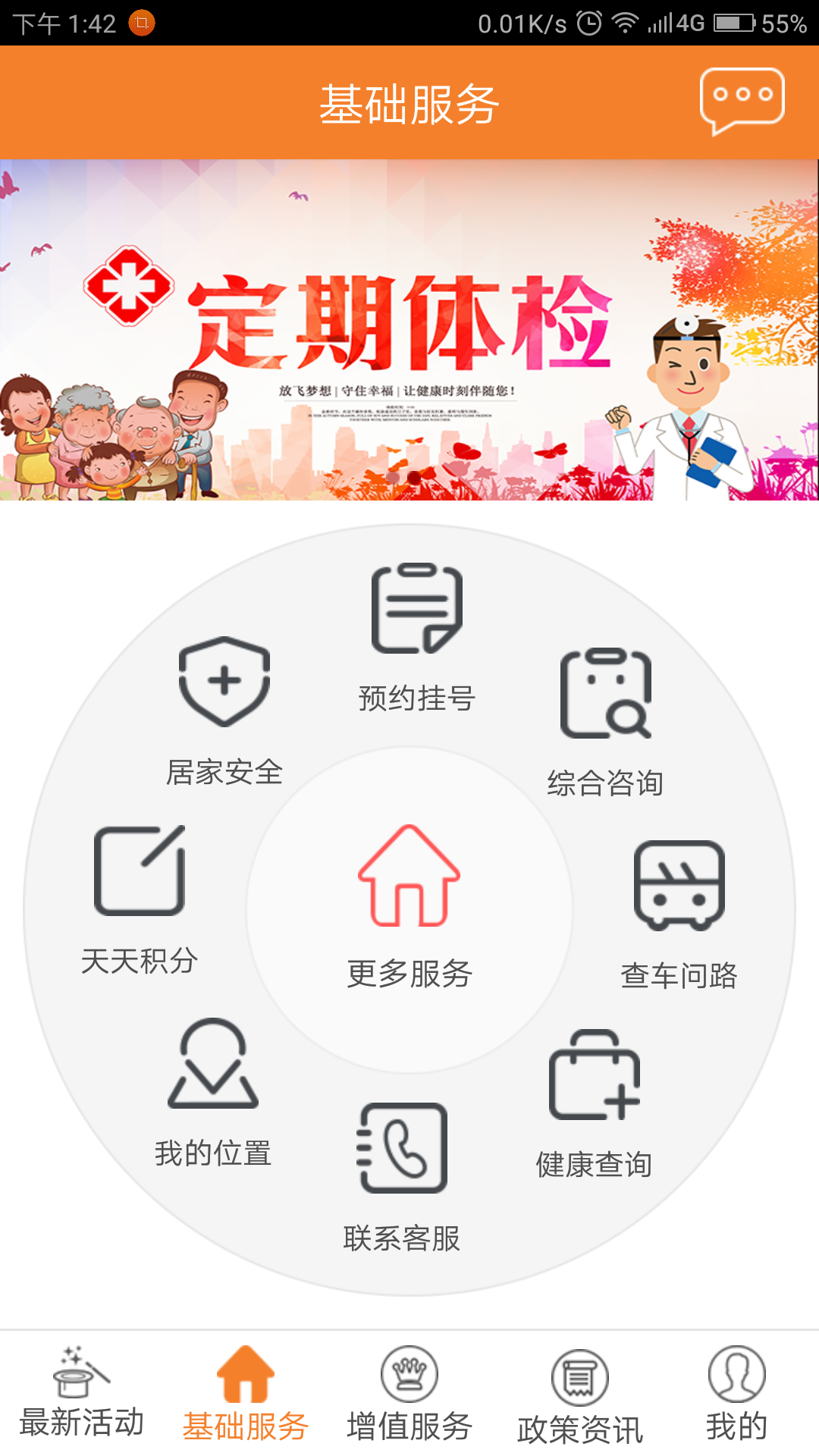Open 更多服务 in the center
819x1456 pixels.
tap(409, 906)
